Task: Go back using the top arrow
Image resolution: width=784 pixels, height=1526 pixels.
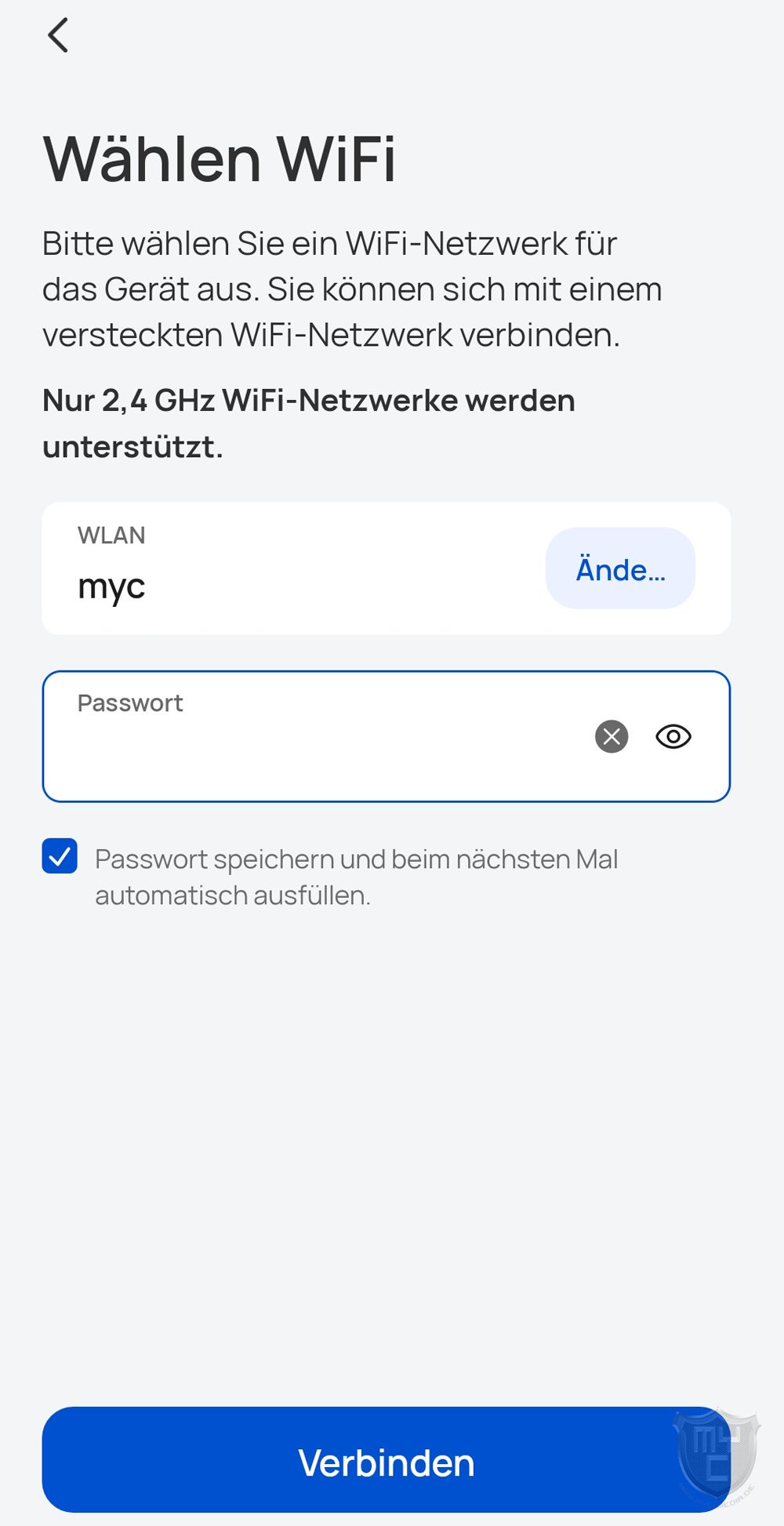Action: (x=58, y=35)
